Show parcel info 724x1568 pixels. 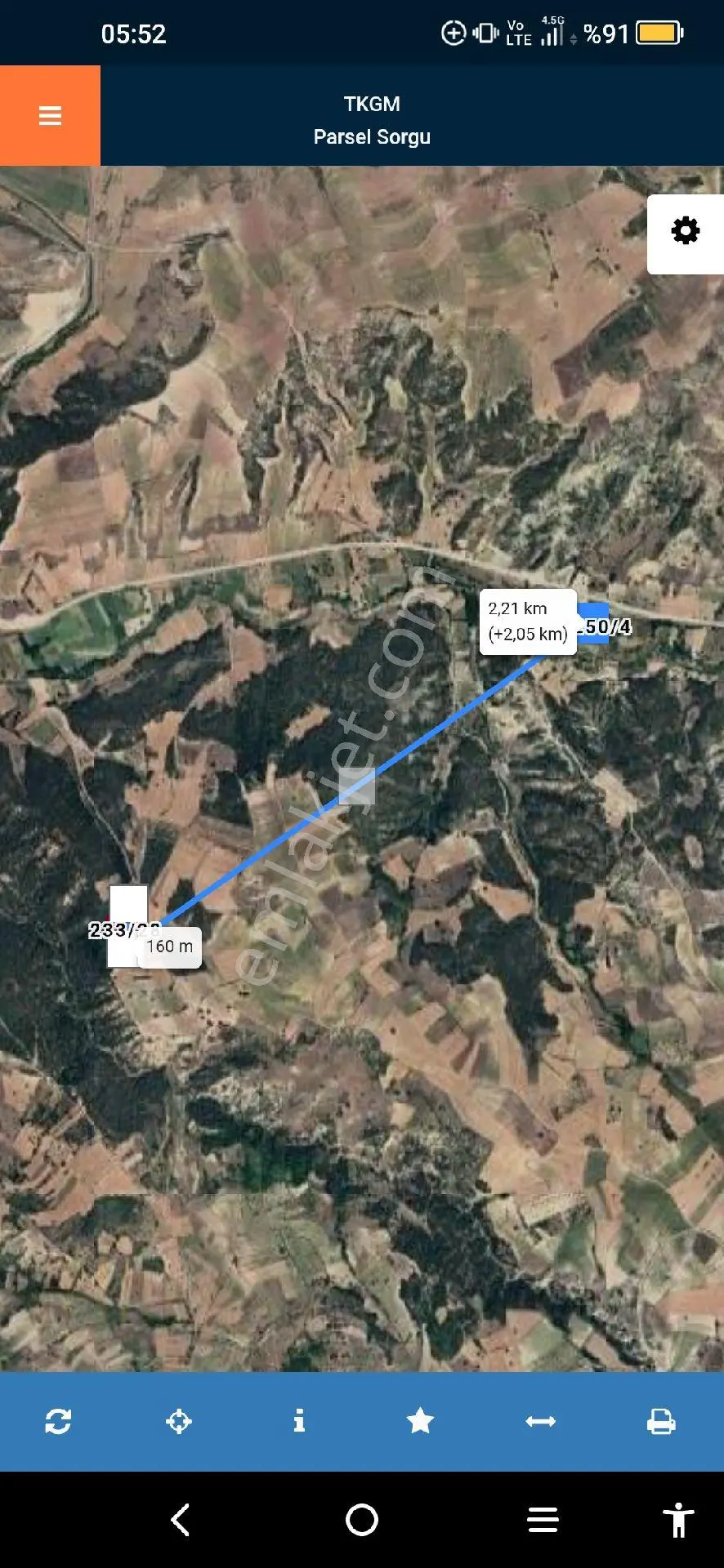pos(299,1421)
